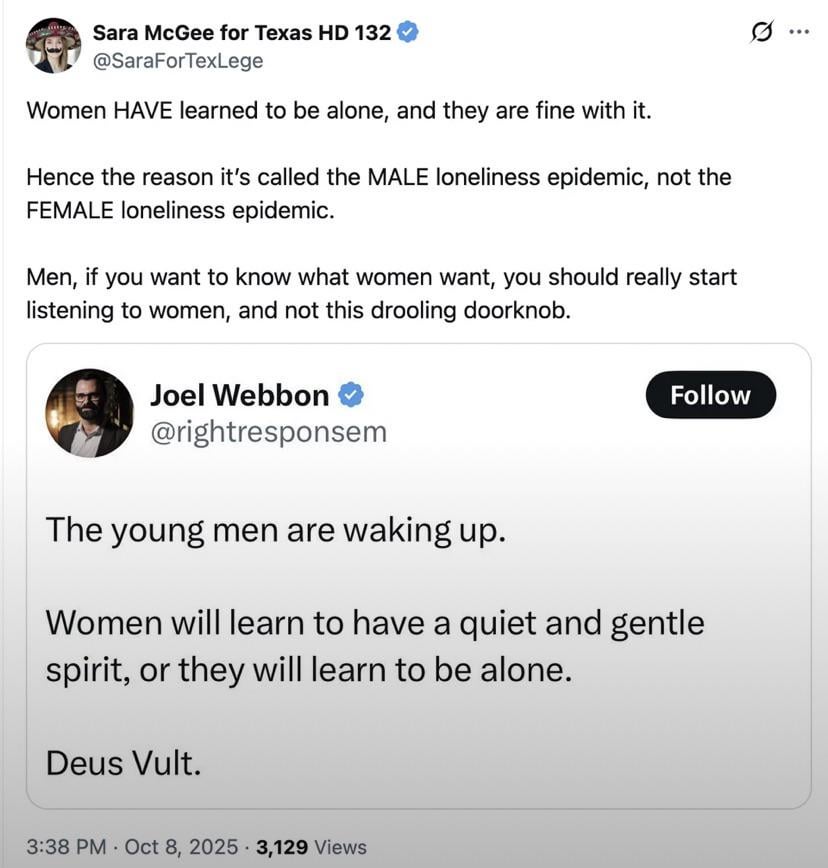Open the three-dot overflow menu on Sara's post
This screenshot has height=868, width=828.
798,32
